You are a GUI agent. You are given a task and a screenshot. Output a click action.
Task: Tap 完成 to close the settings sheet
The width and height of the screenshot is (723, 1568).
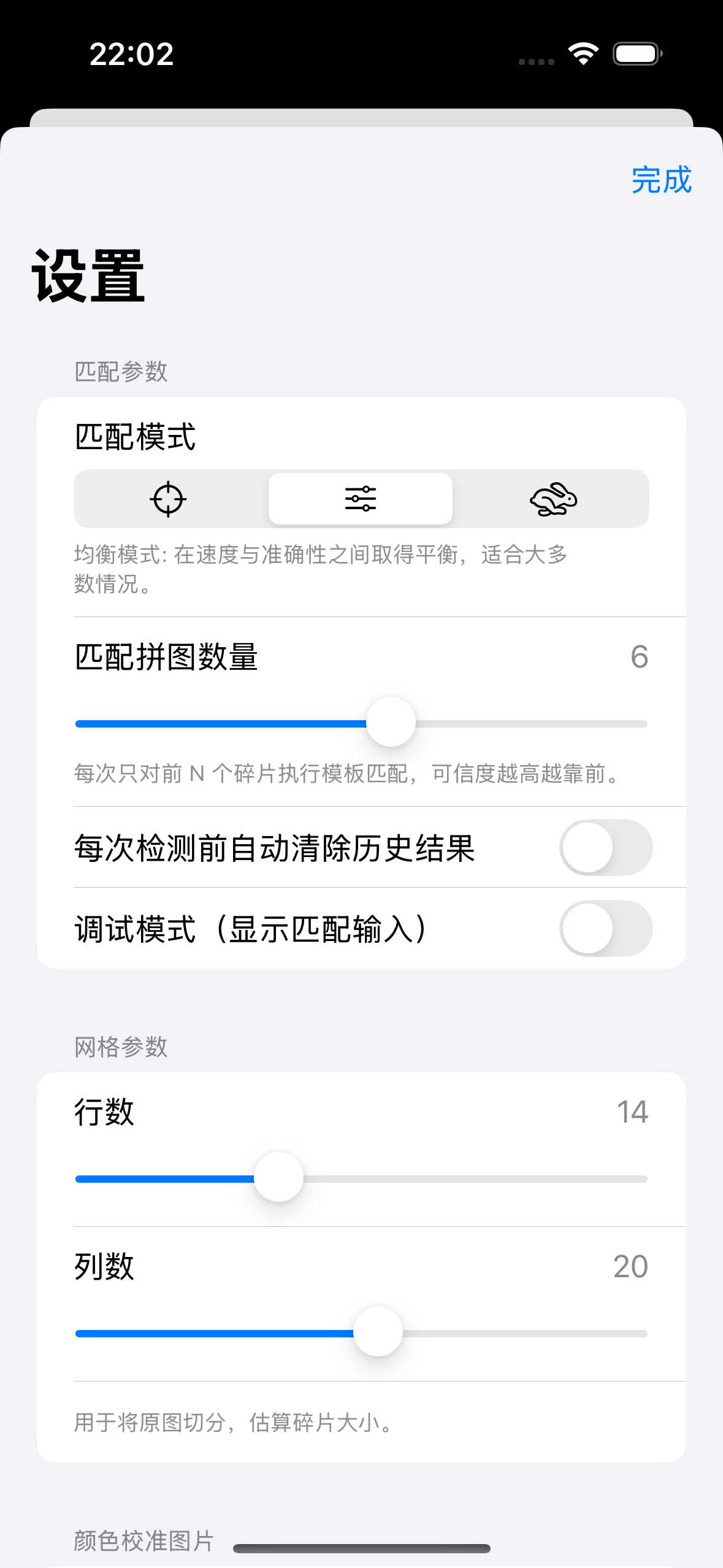point(661,181)
